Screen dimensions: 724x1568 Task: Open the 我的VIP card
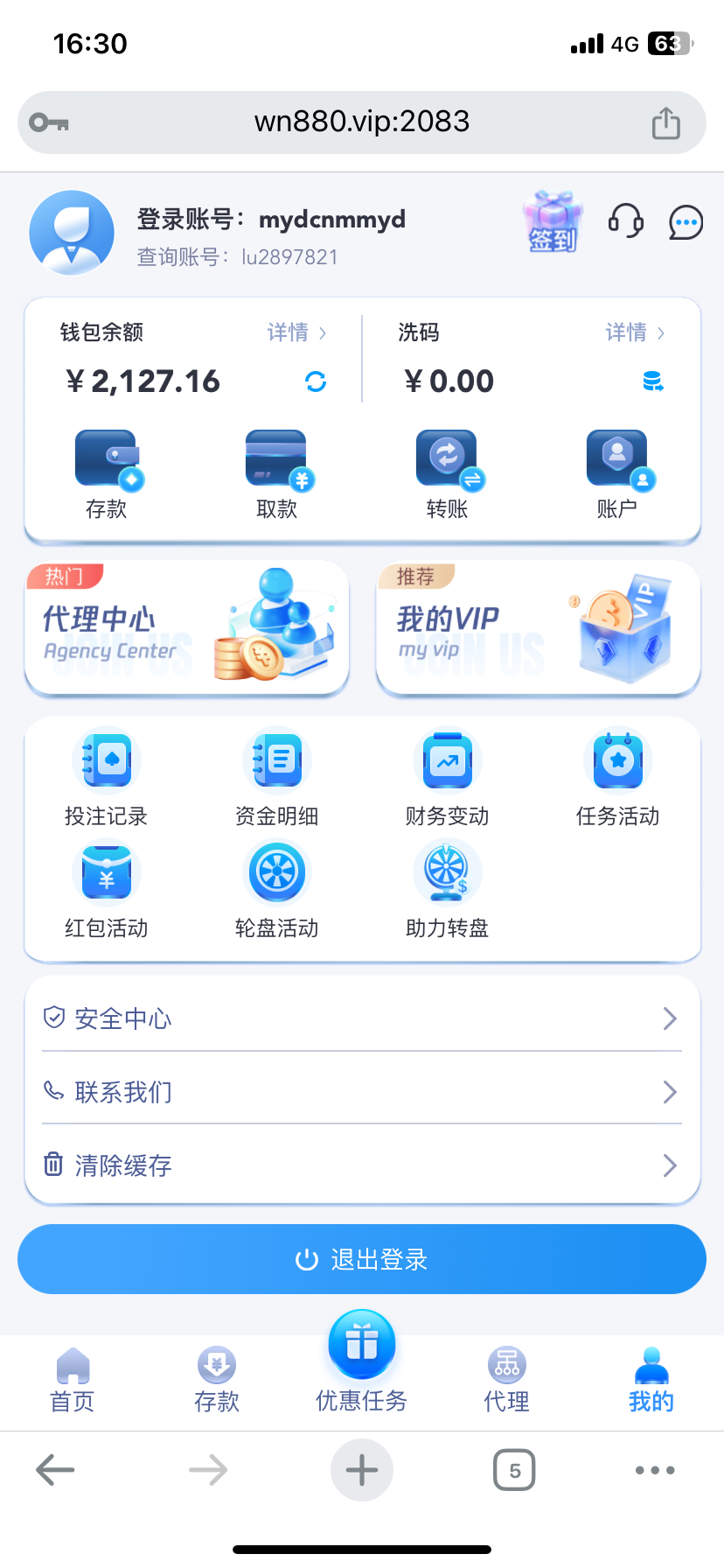coord(538,628)
